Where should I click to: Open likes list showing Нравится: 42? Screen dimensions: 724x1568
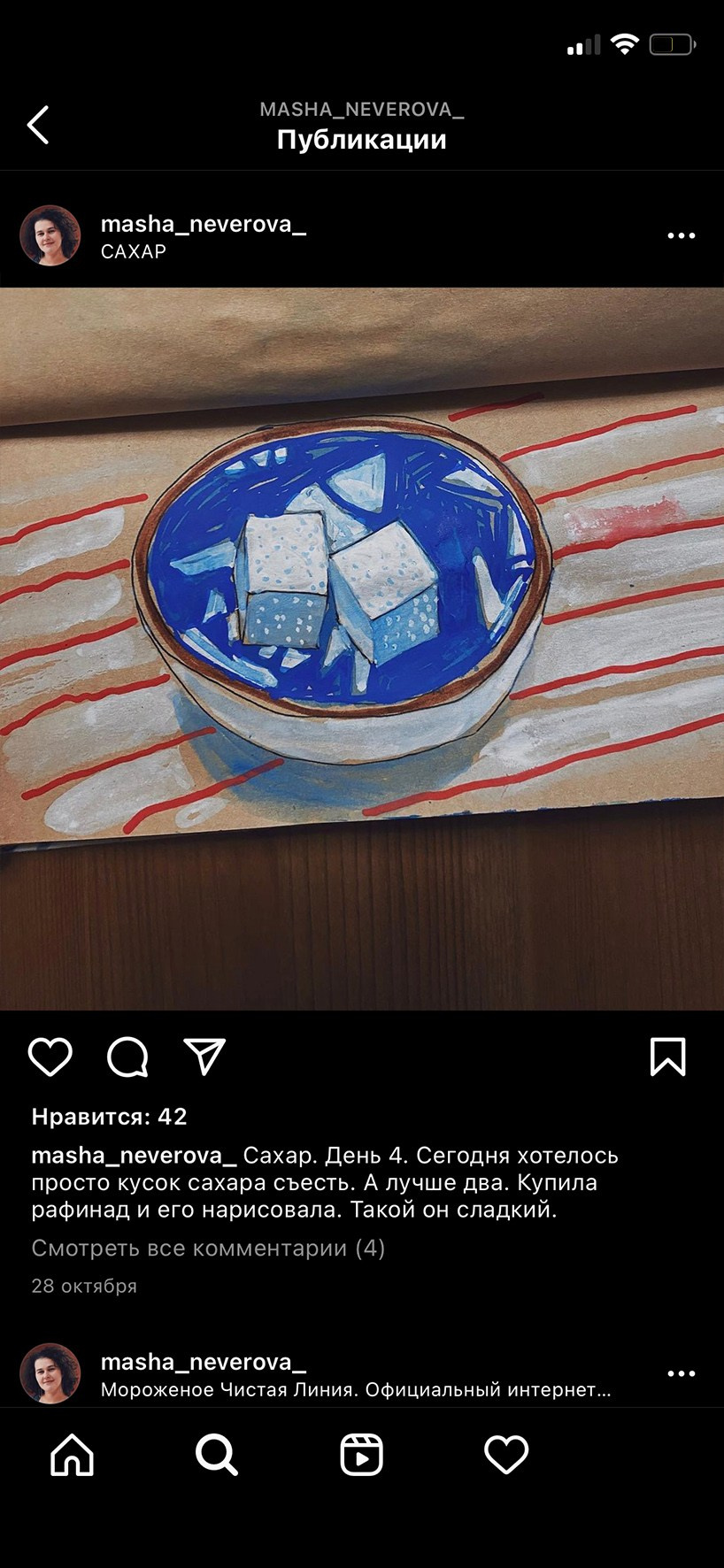point(109,1117)
